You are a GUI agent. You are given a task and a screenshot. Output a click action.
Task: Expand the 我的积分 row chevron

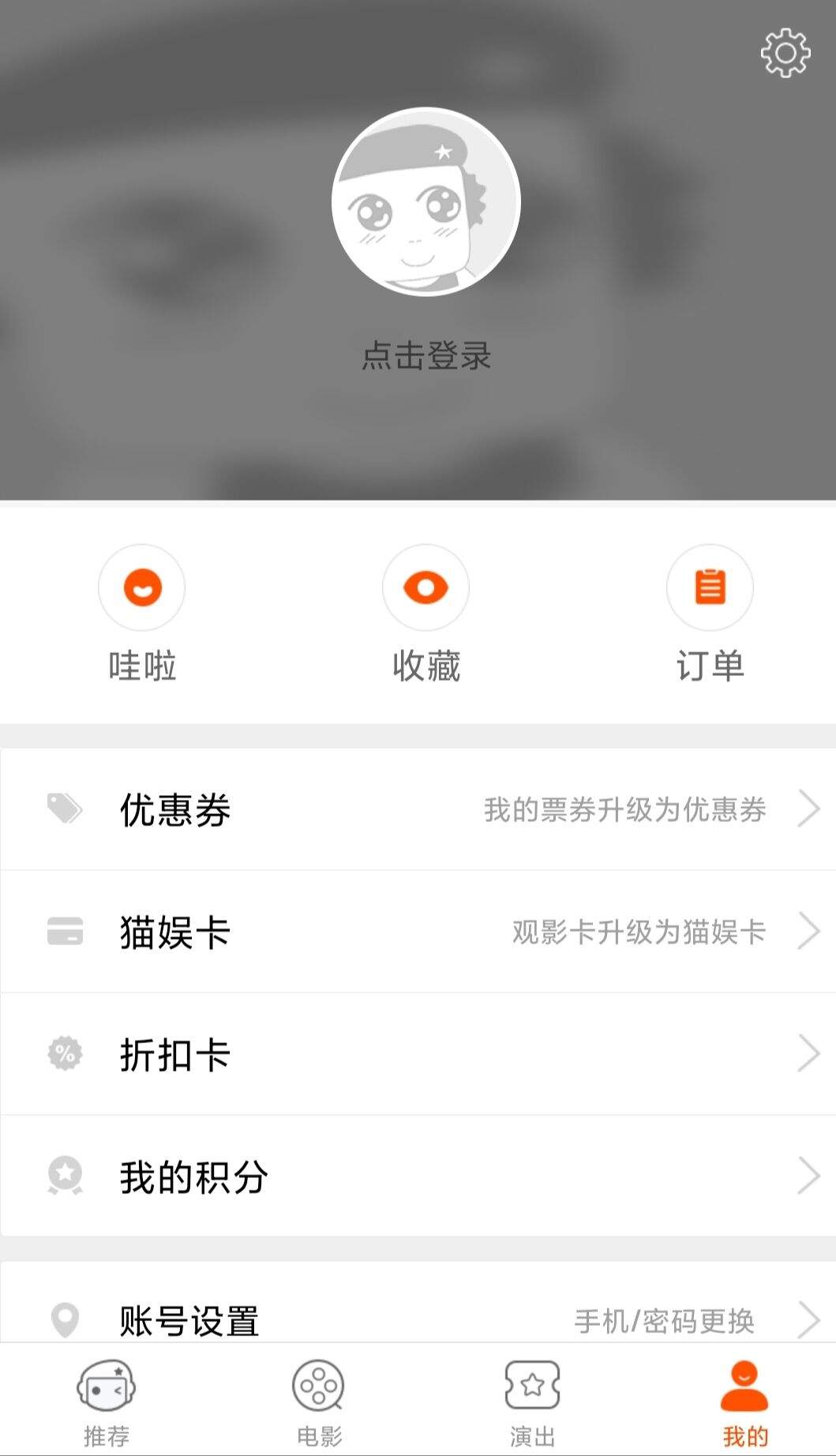click(x=809, y=1176)
